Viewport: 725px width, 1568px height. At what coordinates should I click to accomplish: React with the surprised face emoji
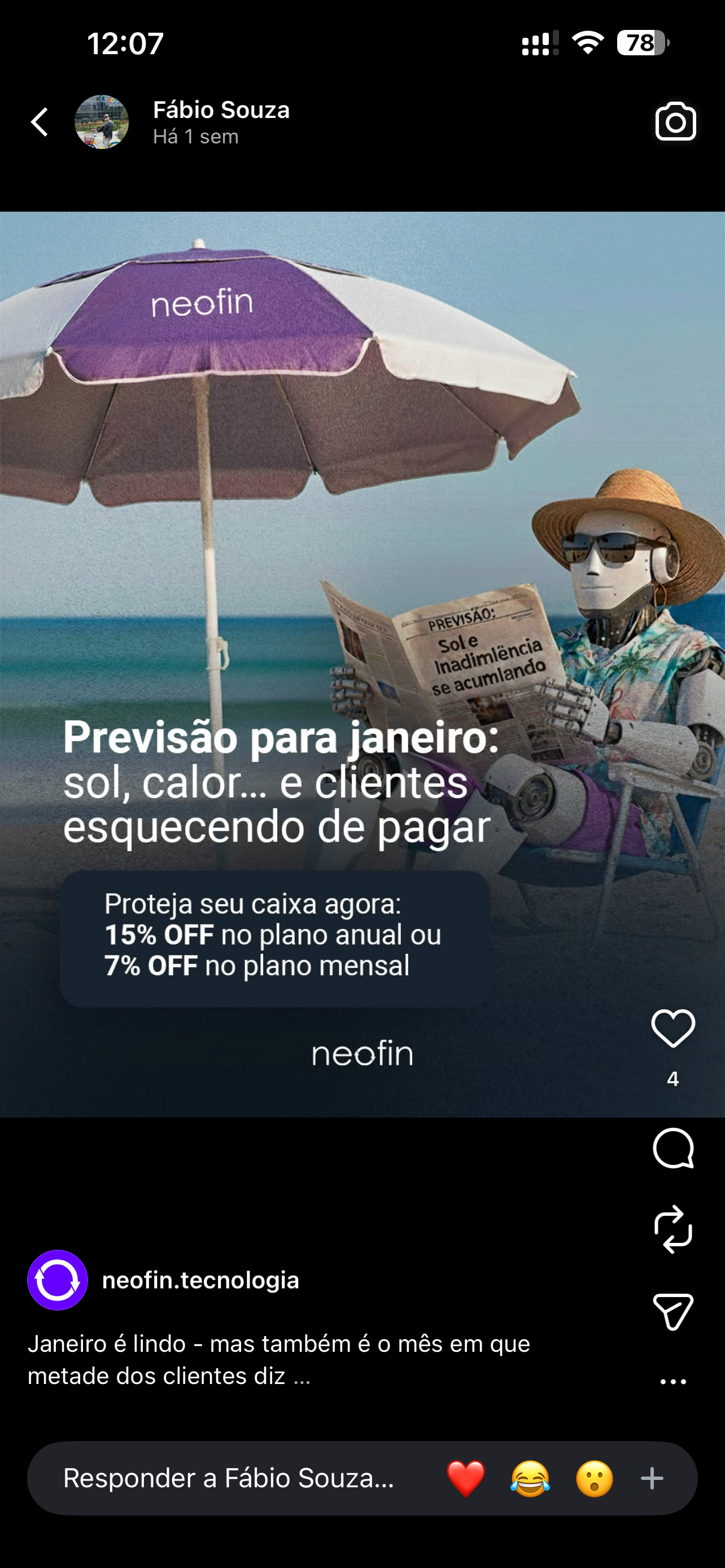click(594, 1478)
